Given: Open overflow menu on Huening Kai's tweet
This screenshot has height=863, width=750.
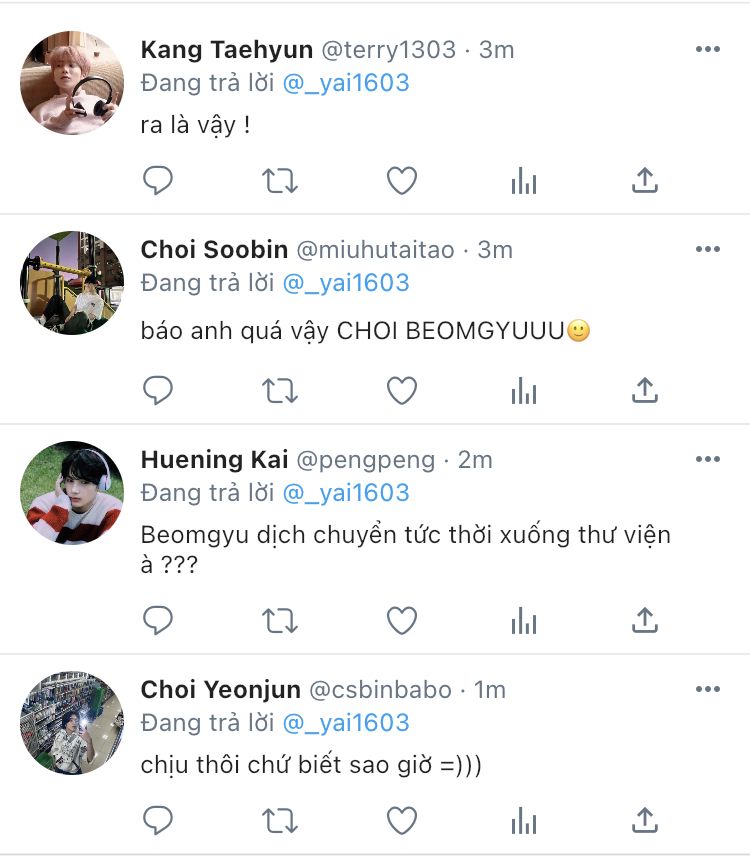Looking at the screenshot, I should pos(708,459).
